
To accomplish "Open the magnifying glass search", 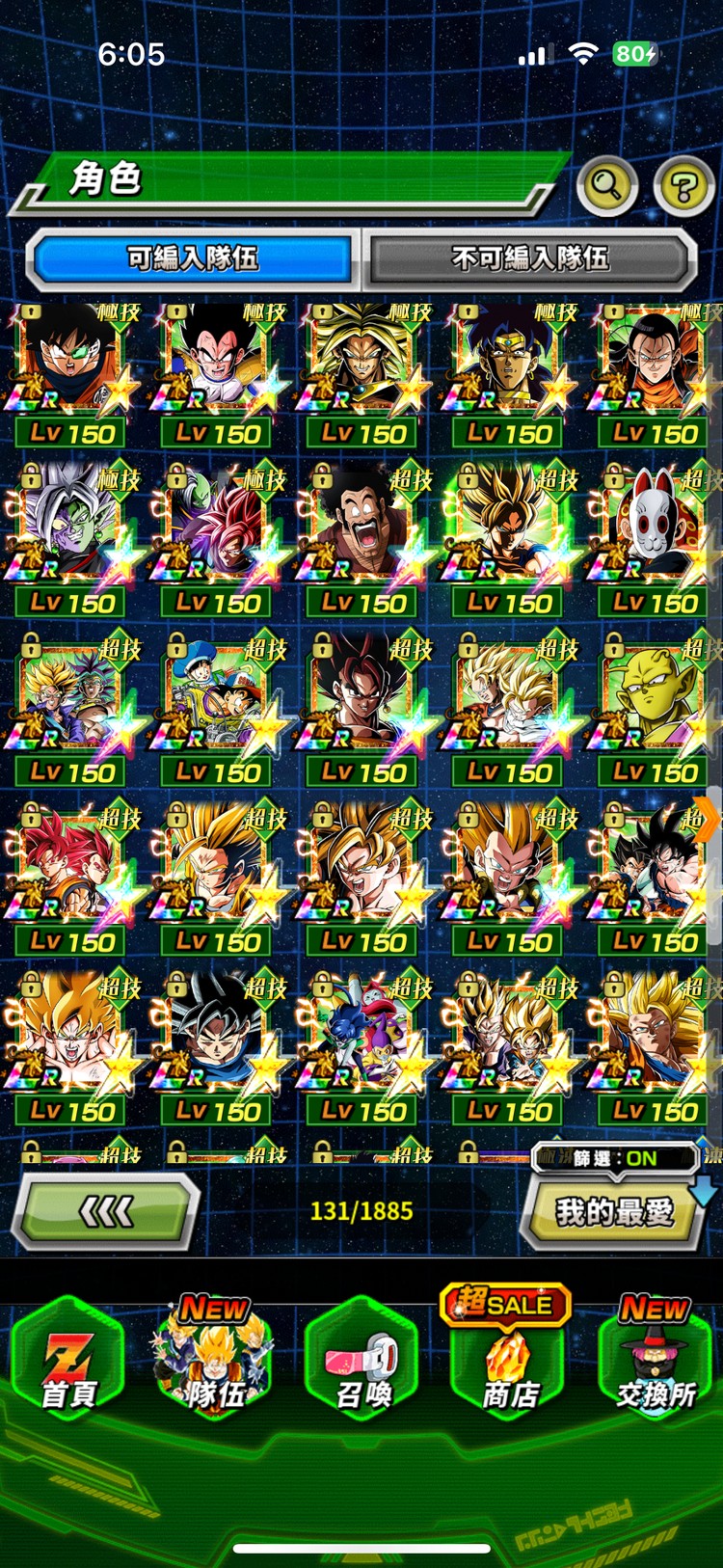I will (606, 183).
